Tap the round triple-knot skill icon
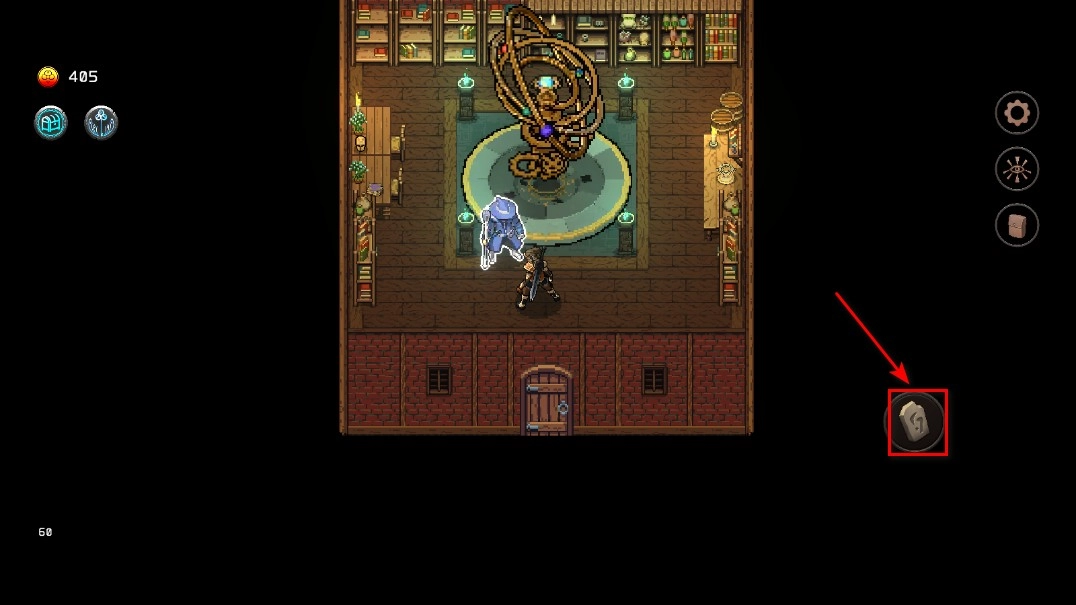The image size is (1076, 605). [x=101, y=122]
